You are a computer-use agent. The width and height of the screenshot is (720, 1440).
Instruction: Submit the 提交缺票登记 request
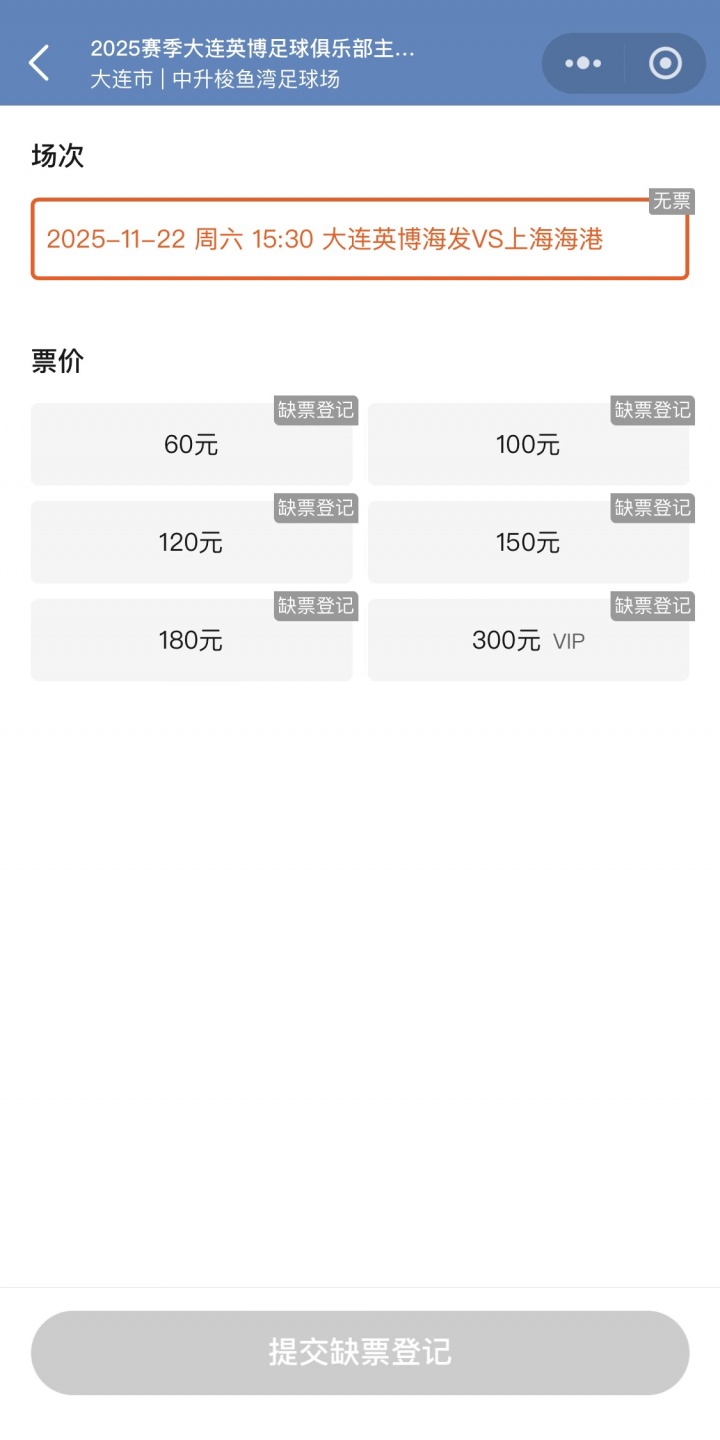point(360,1352)
